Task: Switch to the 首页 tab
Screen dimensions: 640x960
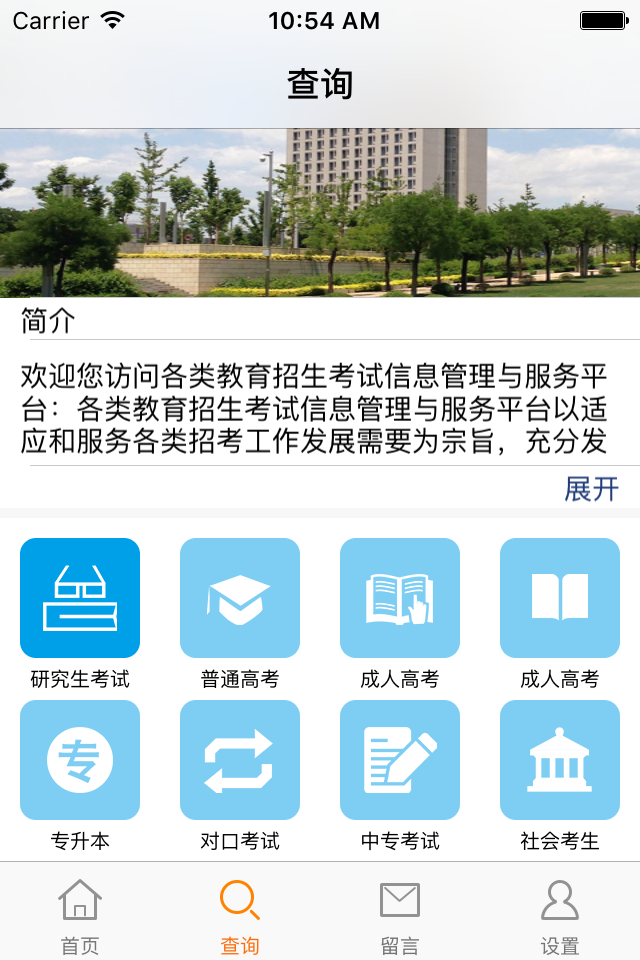Action: (x=80, y=914)
